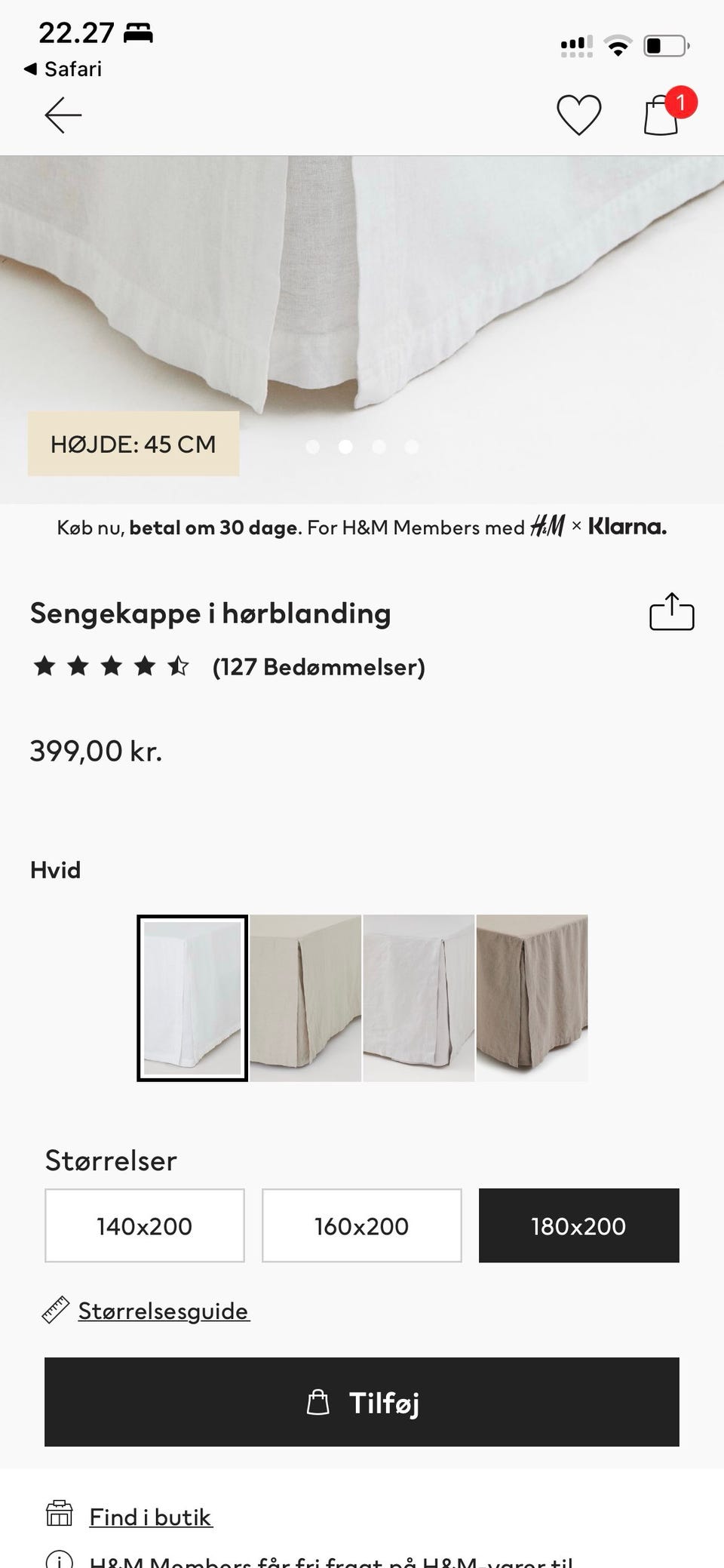Screen dimensions: 724x1568
Task: Tap the heart to view favorites
Action: pos(578,115)
